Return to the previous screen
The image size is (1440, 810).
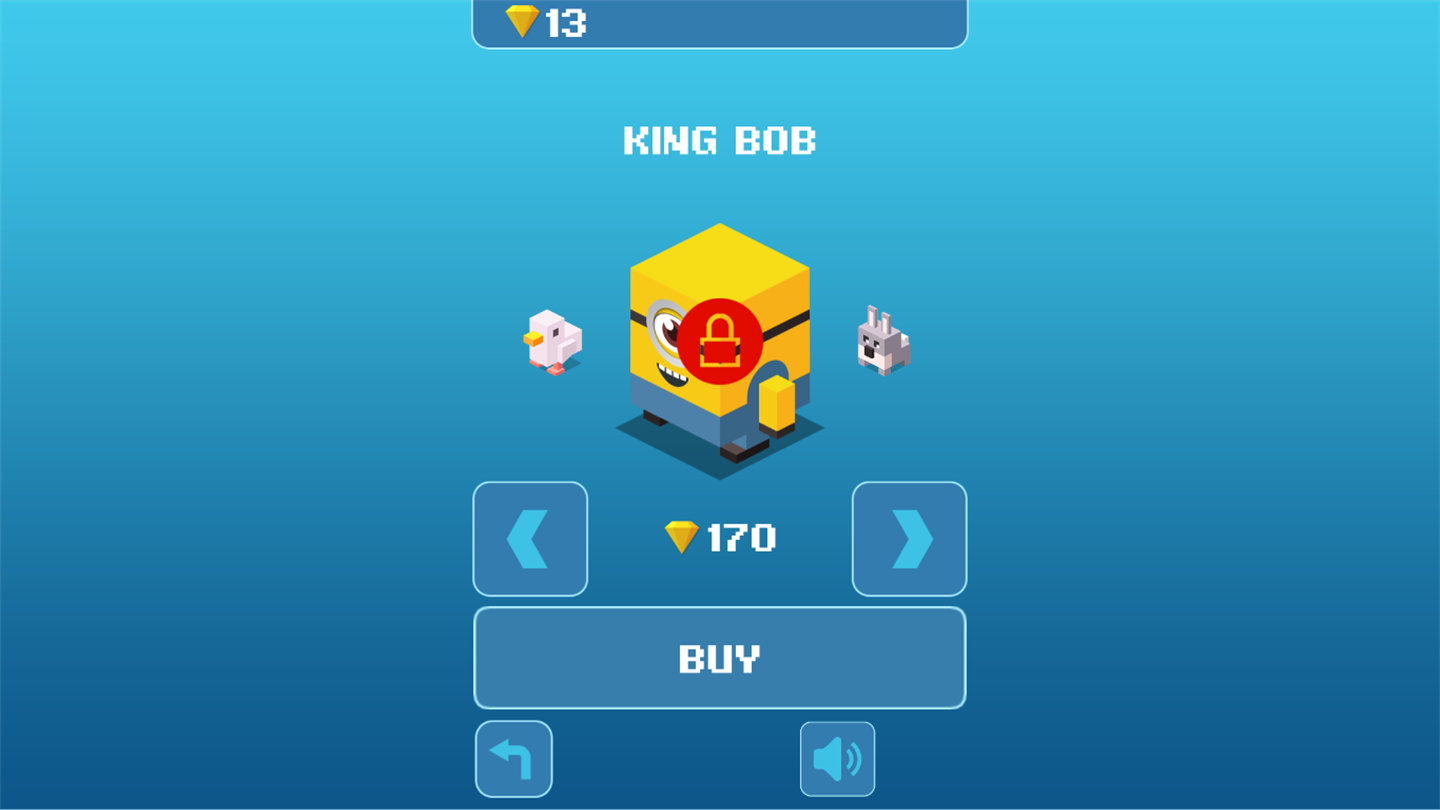[x=513, y=759]
